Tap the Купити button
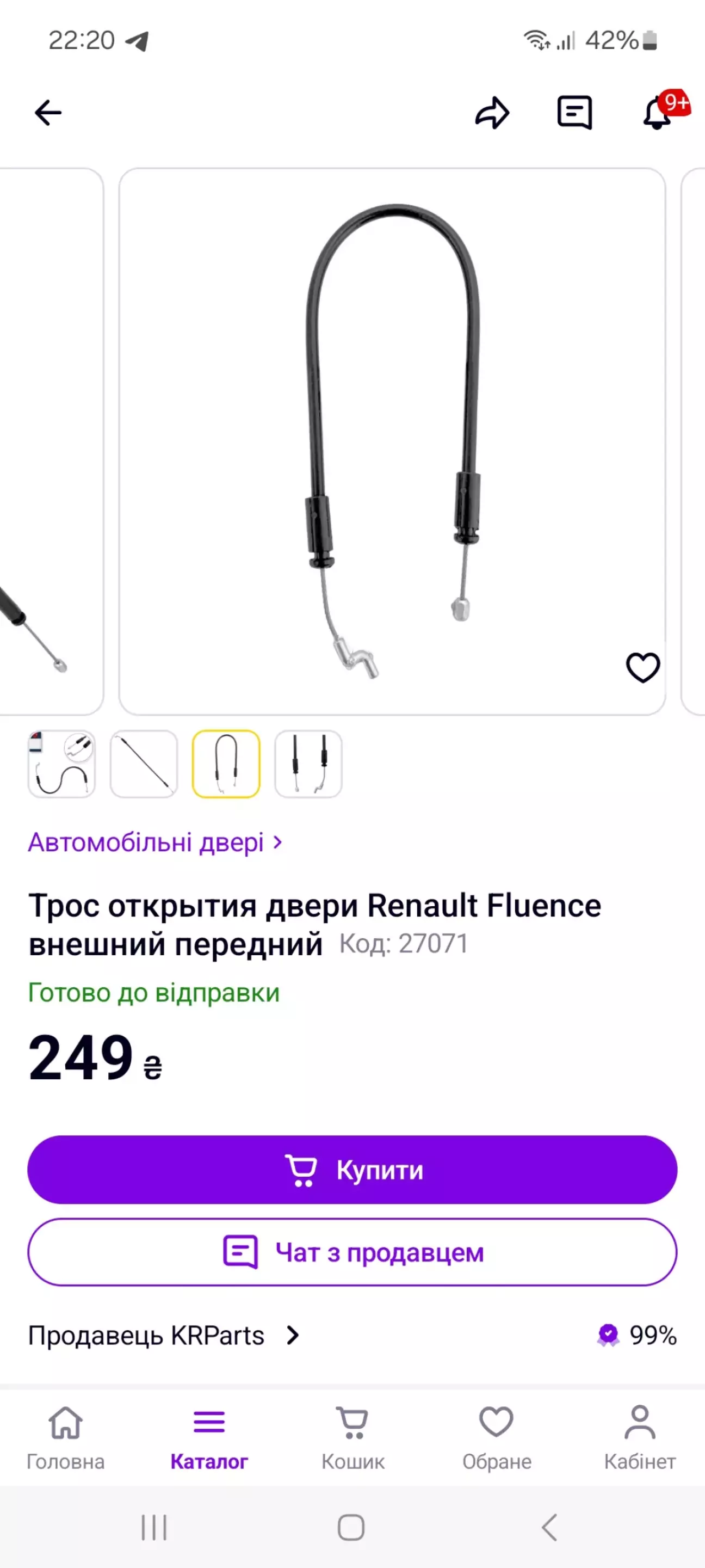The height and width of the screenshot is (1568, 705). pos(352,1169)
